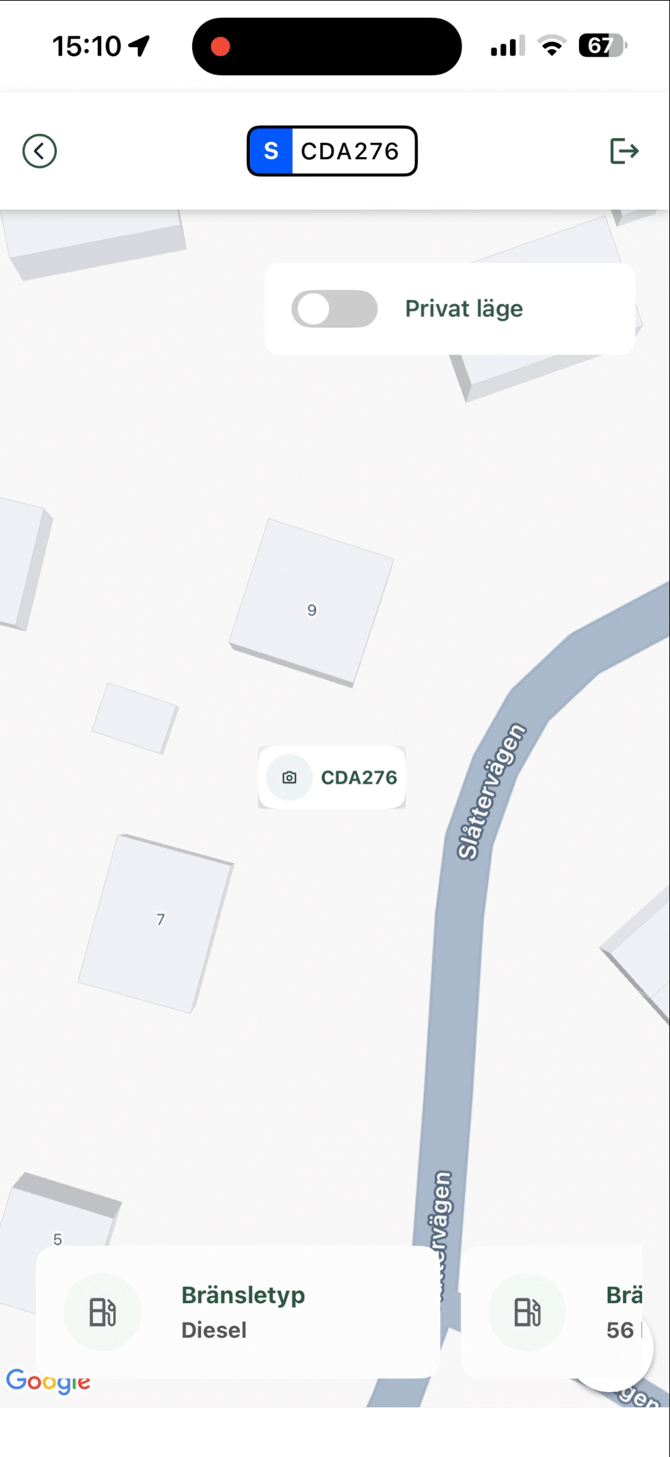Go back using the arrow icon
The image size is (670, 1457).
click(40, 151)
